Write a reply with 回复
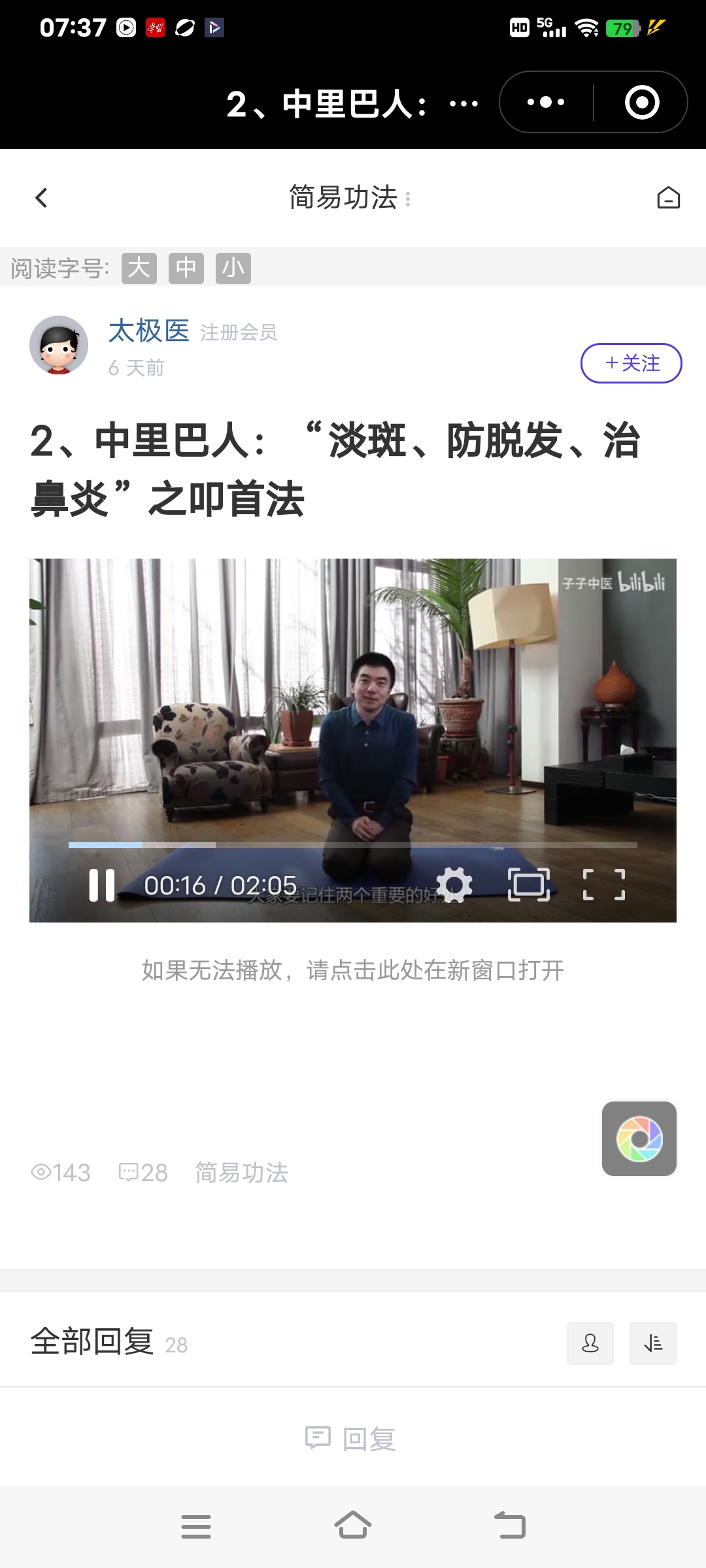This screenshot has height=1568, width=706. click(352, 1439)
